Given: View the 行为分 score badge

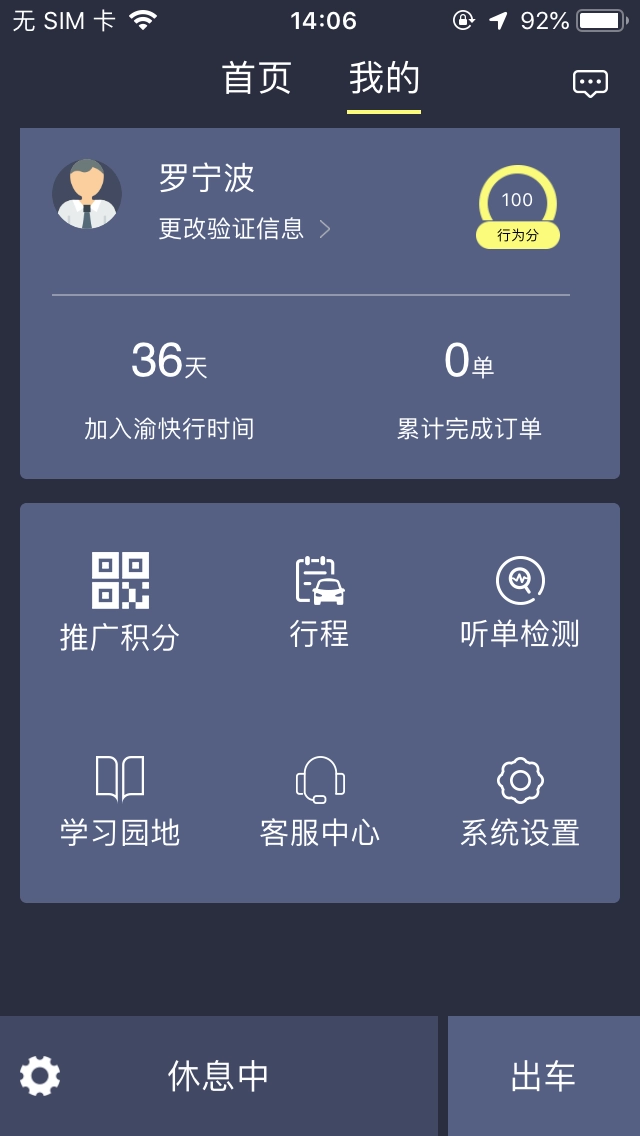Looking at the screenshot, I should [517, 207].
